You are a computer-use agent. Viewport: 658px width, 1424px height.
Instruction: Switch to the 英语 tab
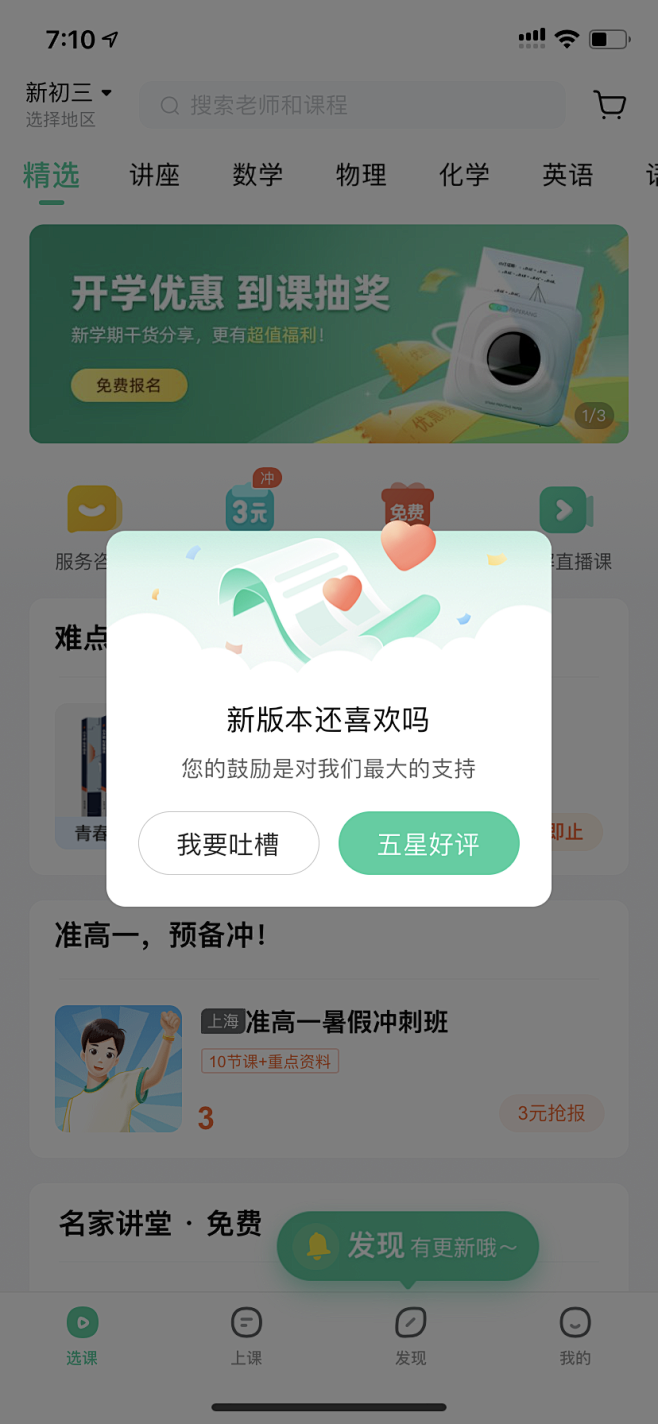pyautogui.click(x=567, y=175)
